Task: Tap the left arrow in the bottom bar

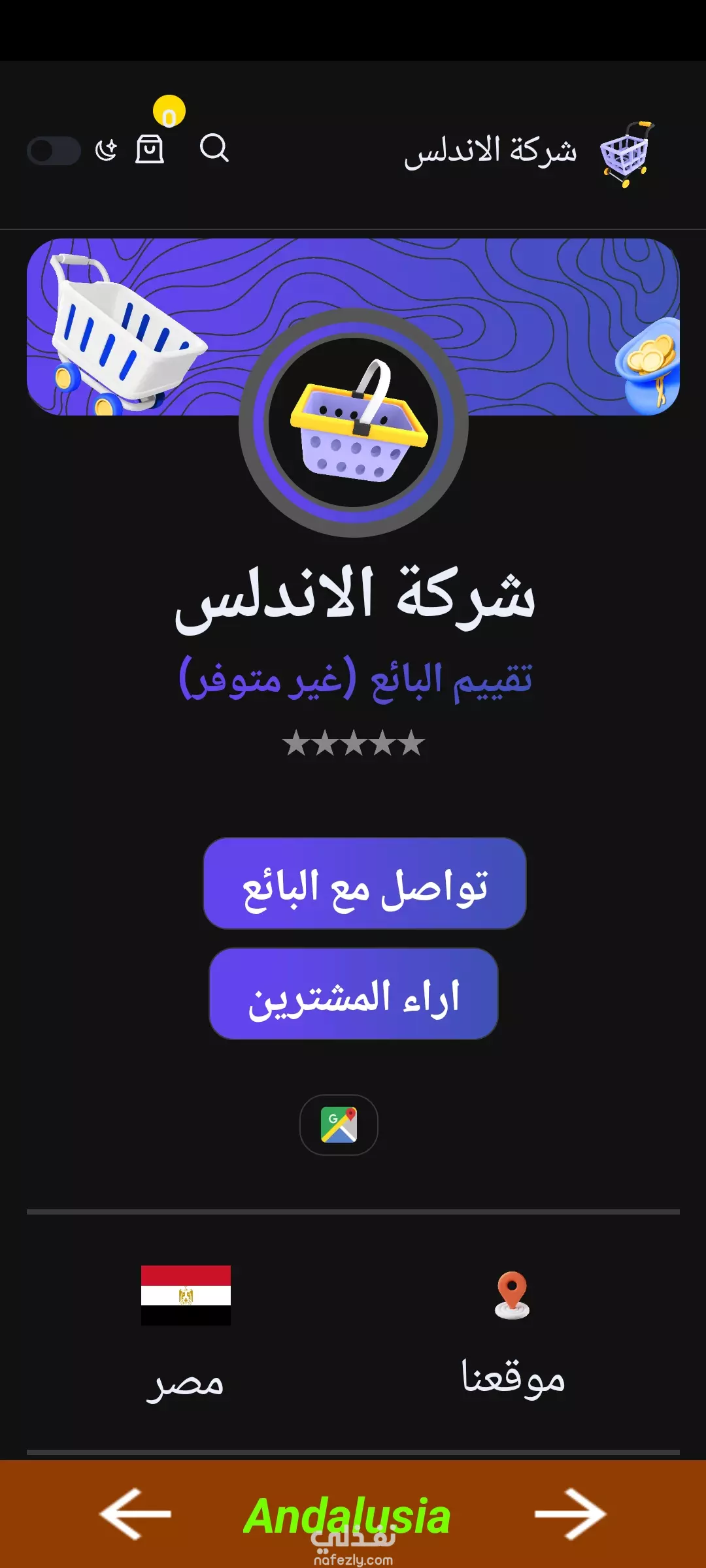Action: coord(135,1514)
